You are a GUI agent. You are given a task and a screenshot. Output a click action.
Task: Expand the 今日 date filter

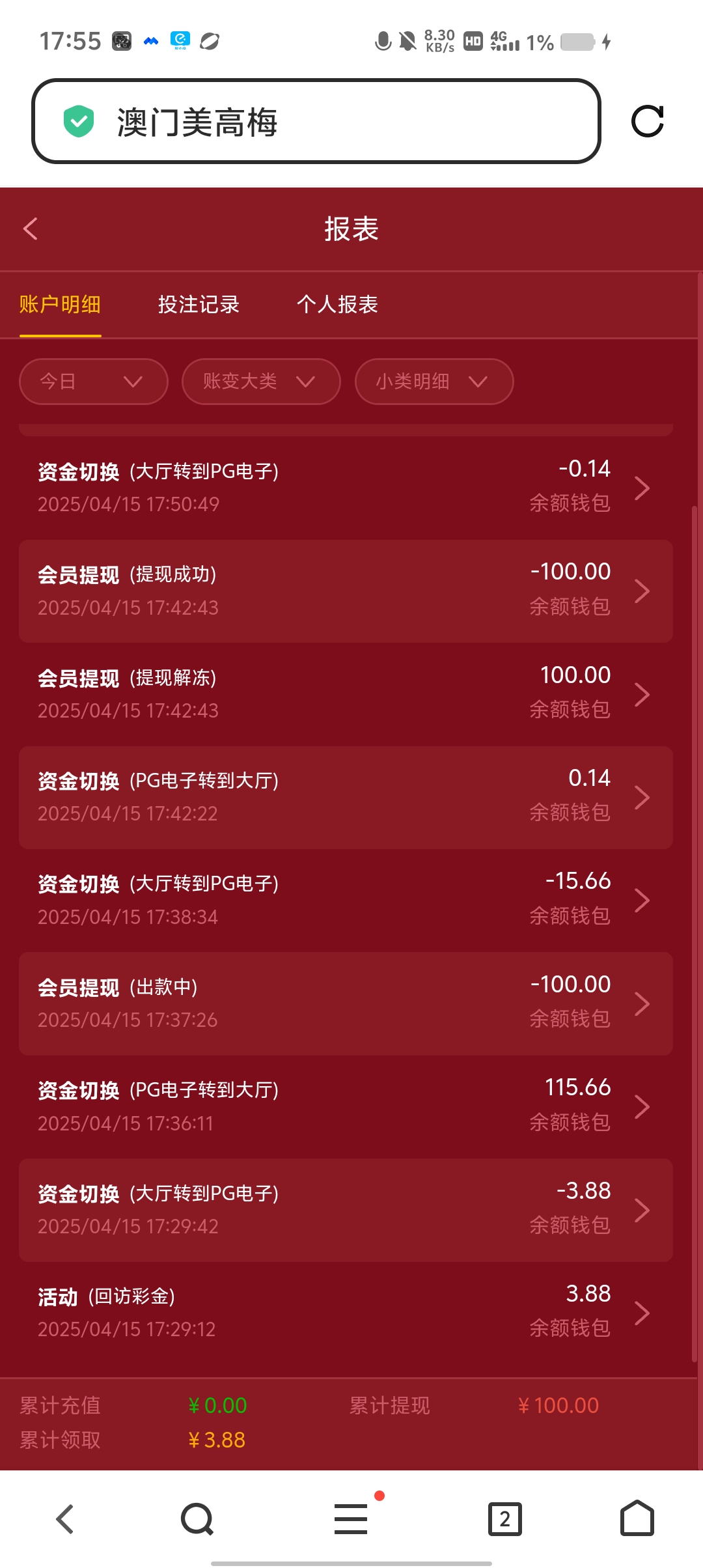click(93, 382)
